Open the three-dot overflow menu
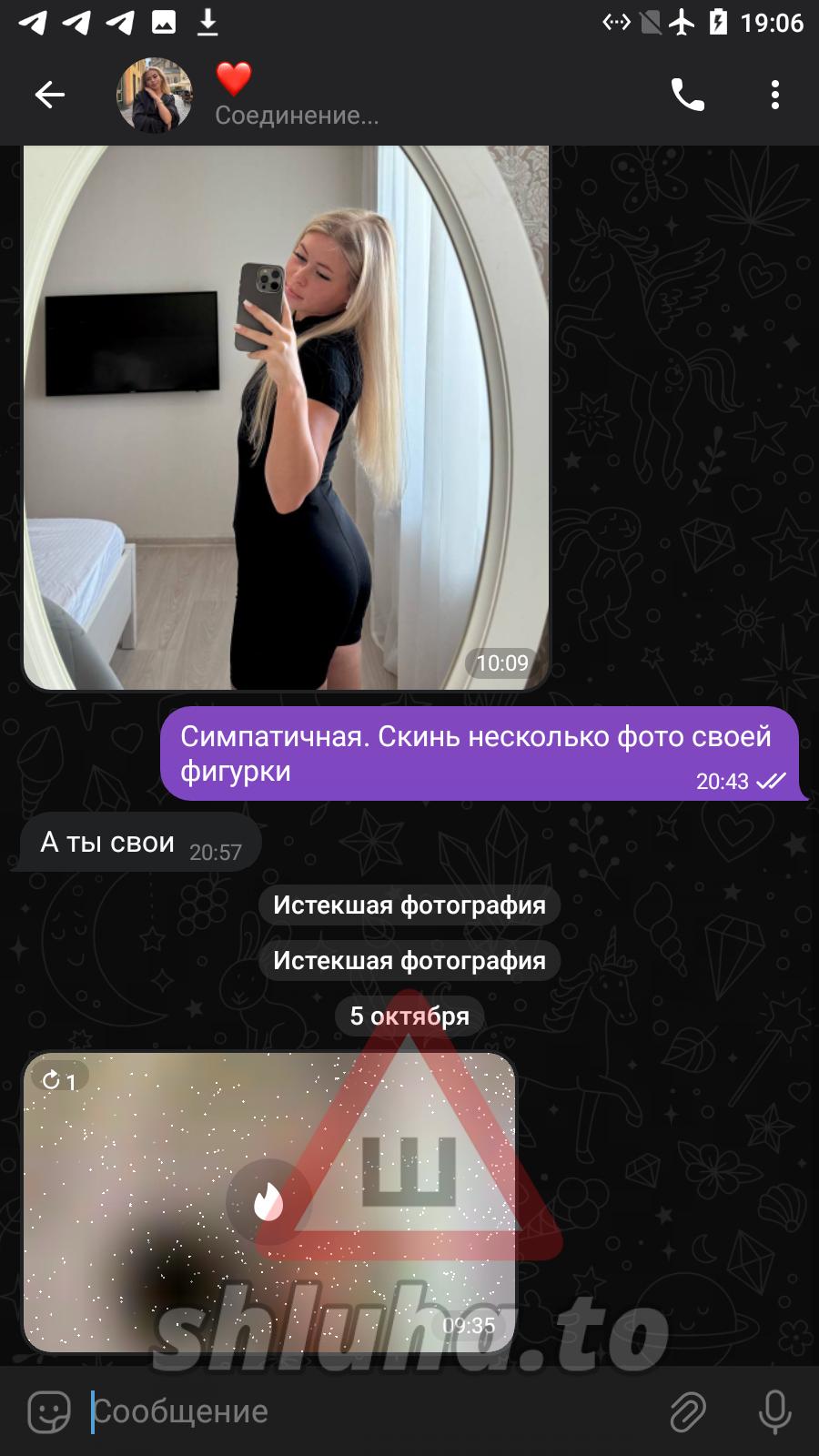Image resolution: width=819 pixels, height=1456 pixels. (774, 95)
